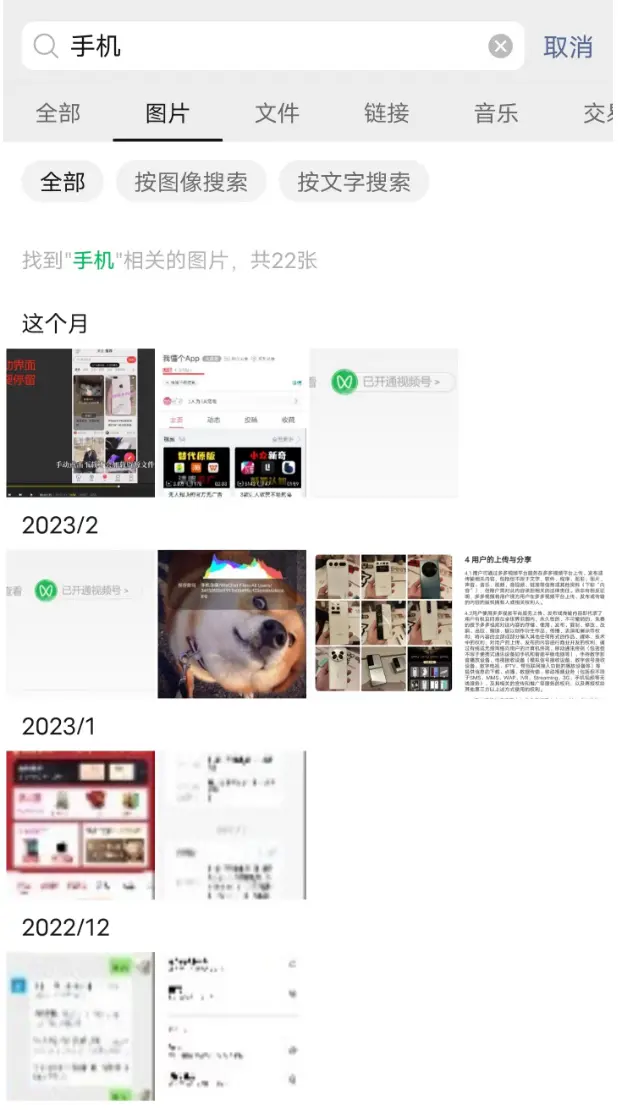Viewport: 618px width, 1110px height.
Task: Switch to the 音乐 tab
Action: coord(496,113)
